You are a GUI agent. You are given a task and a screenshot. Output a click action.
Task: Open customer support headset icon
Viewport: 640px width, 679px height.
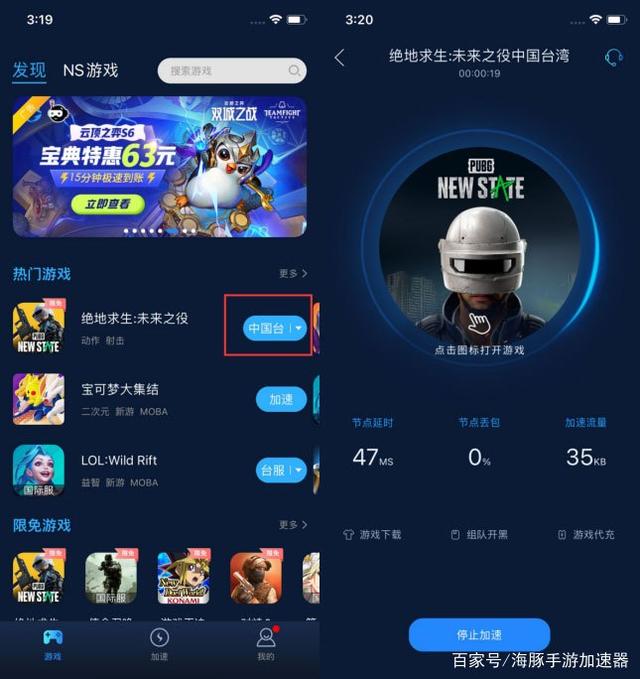point(614,58)
